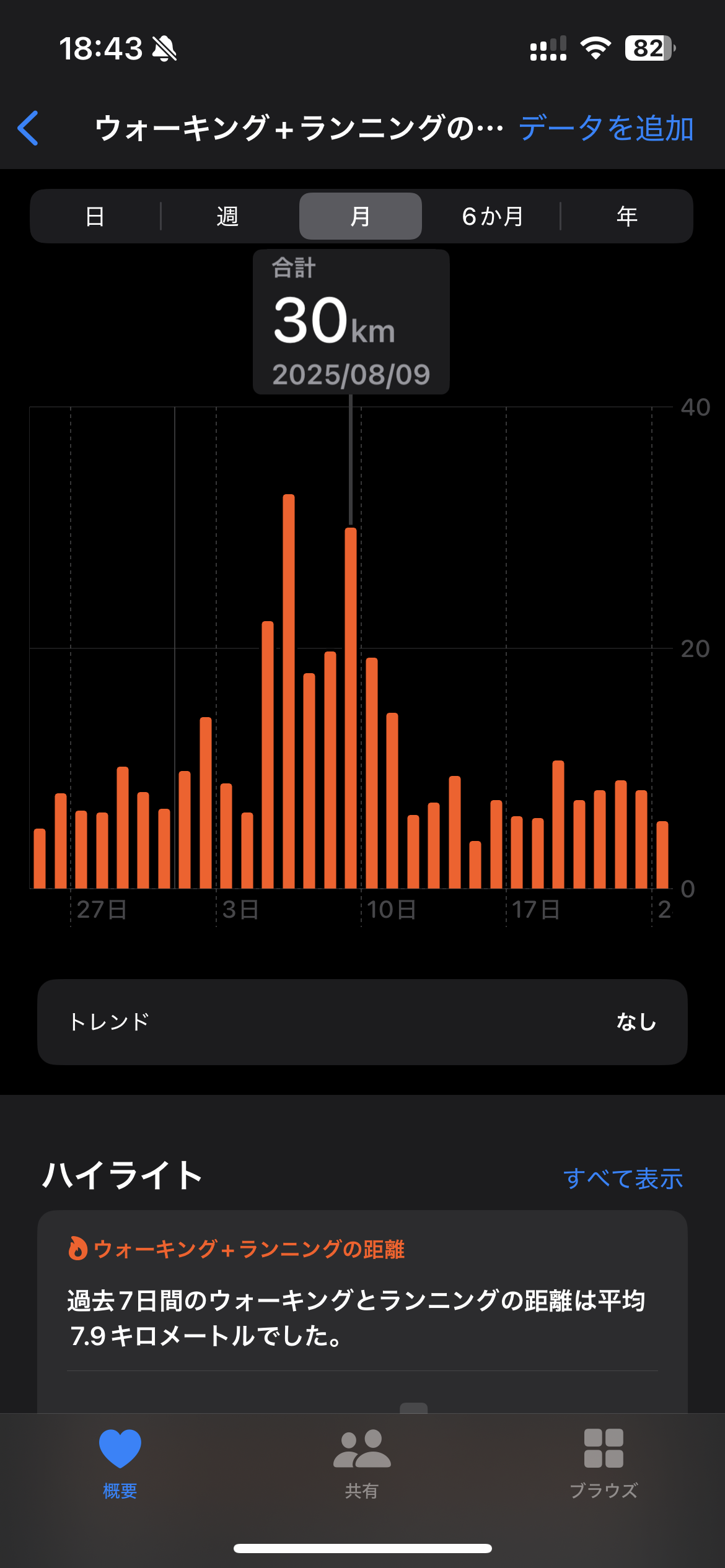Switch to the 年 (year) view

(626, 216)
